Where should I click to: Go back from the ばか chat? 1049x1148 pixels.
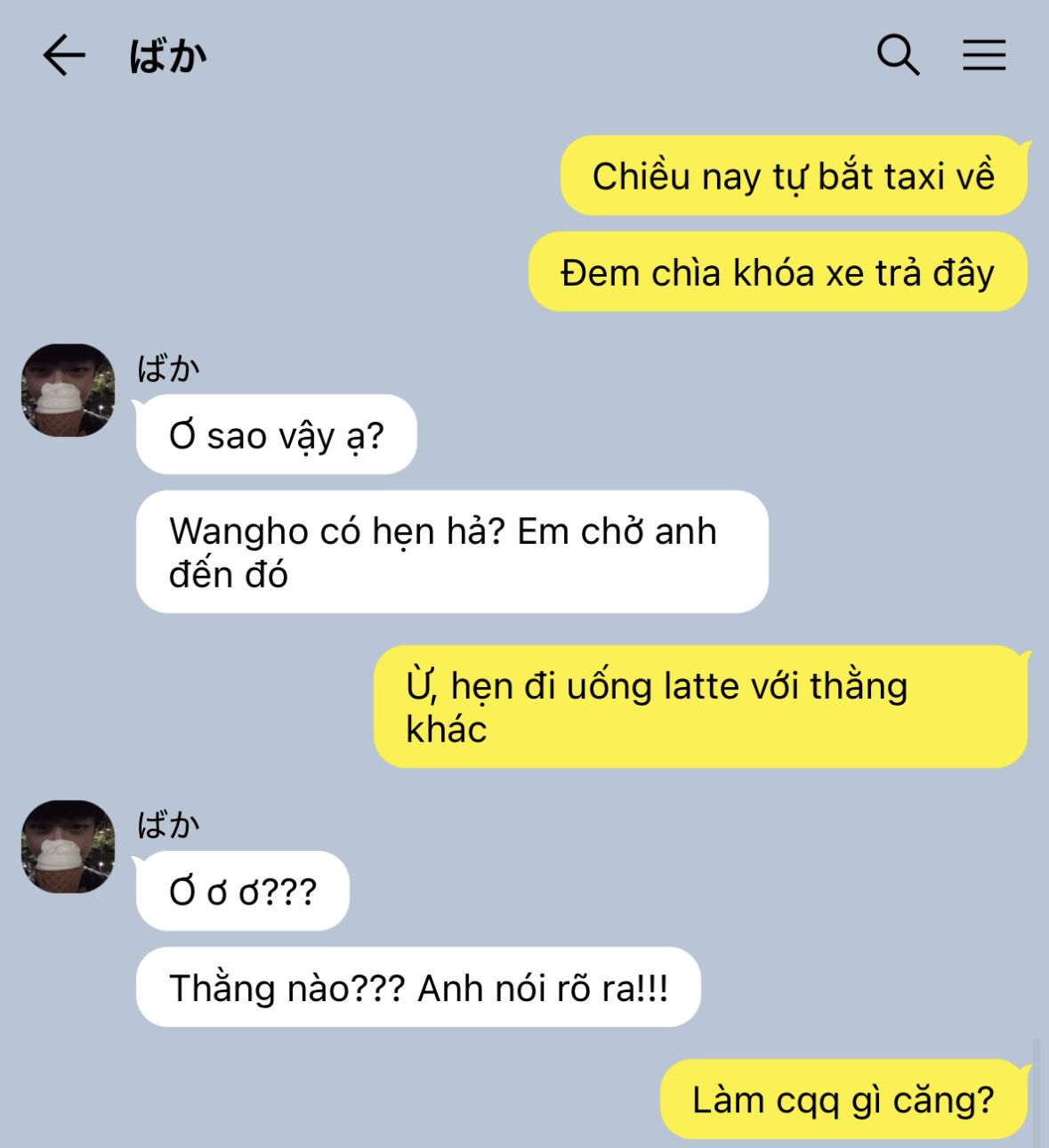pyautogui.click(x=64, y=56)
